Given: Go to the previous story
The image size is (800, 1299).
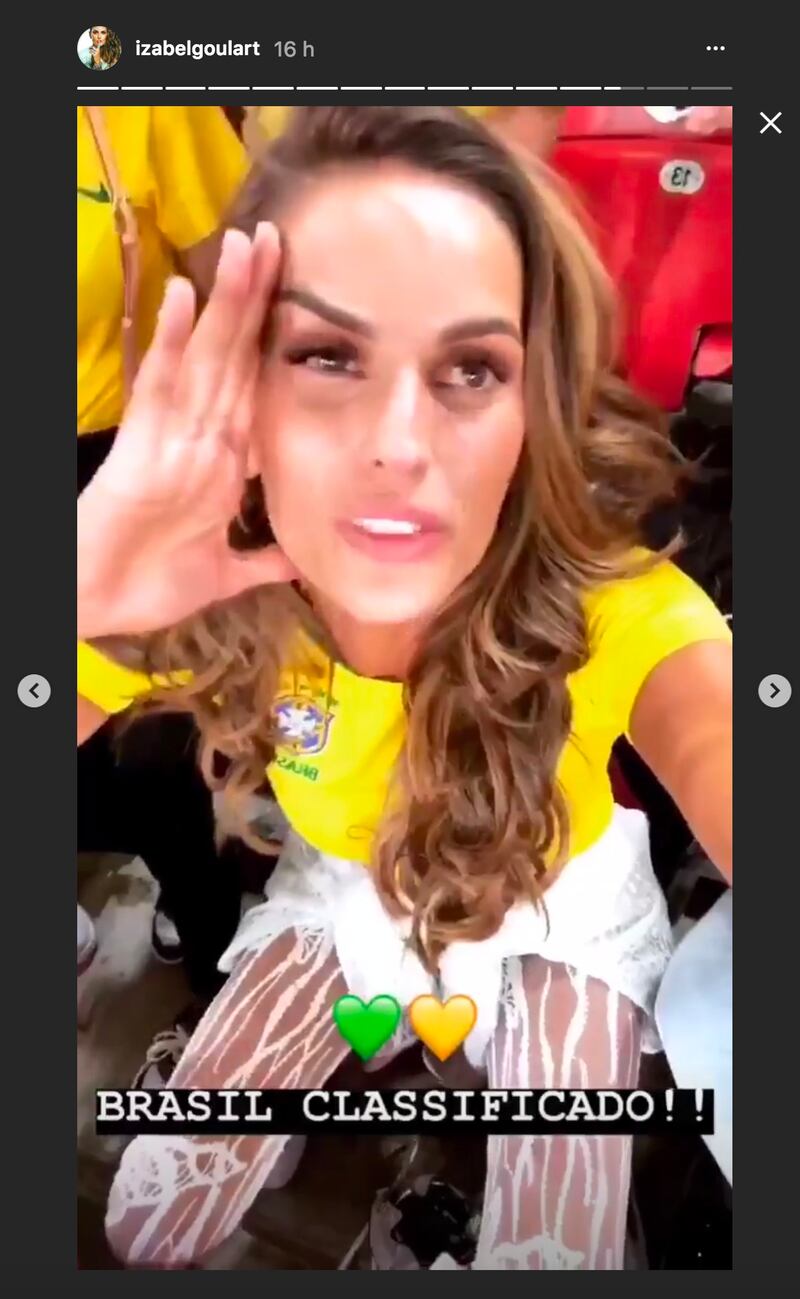Looking at the screenshot, I should point(34,690).
